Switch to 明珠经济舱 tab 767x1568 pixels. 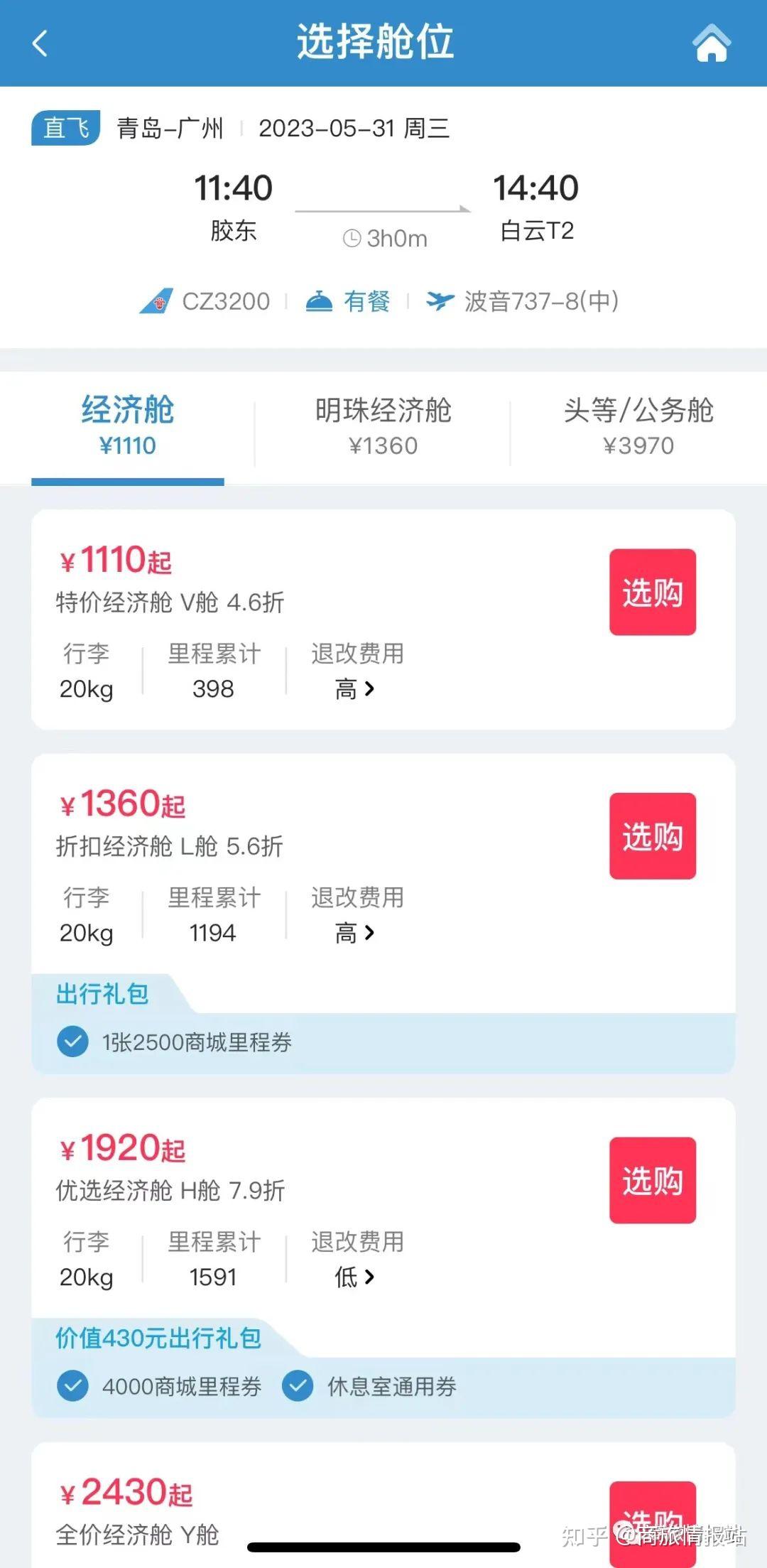coord(383,426)
